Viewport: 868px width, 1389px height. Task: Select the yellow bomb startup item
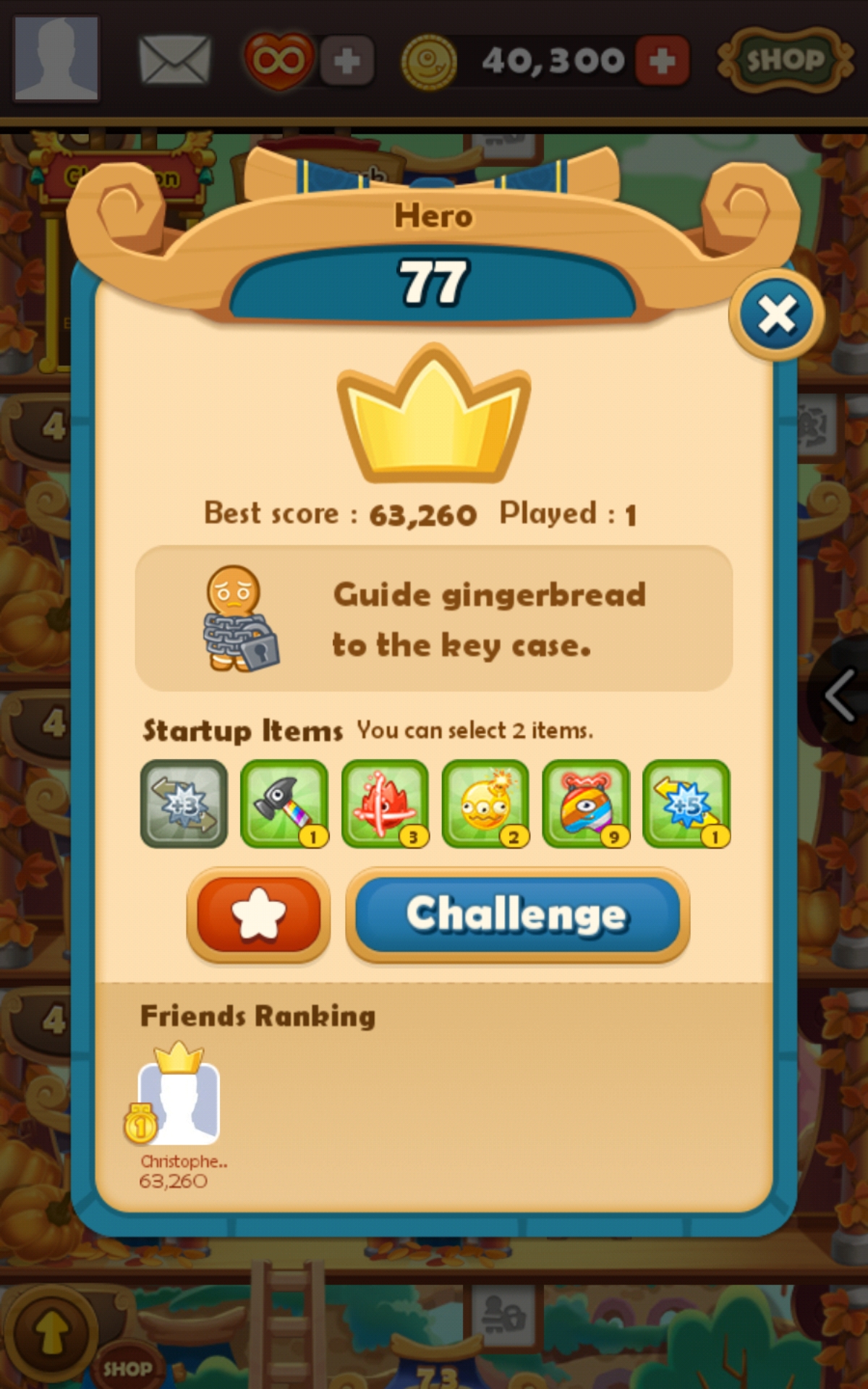[x=485, y=803]
